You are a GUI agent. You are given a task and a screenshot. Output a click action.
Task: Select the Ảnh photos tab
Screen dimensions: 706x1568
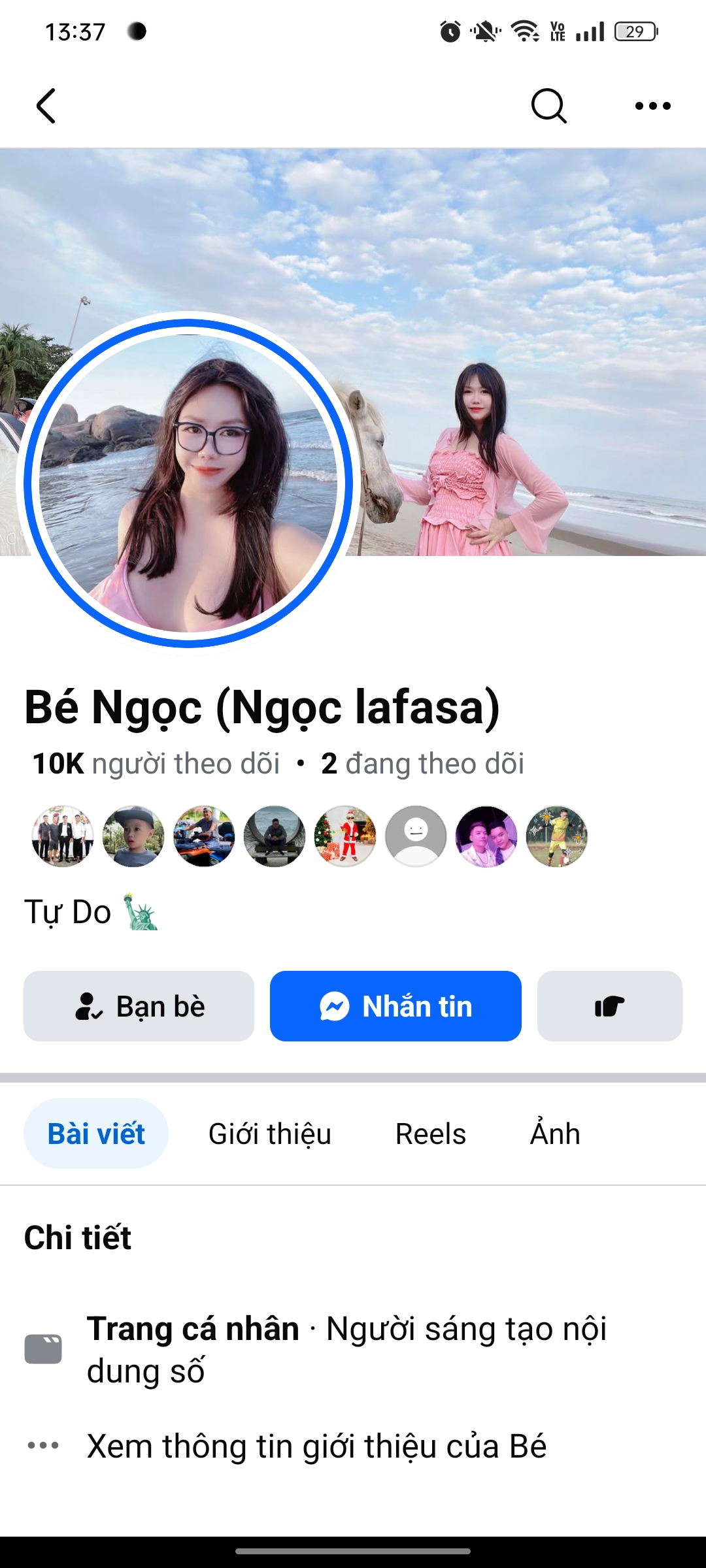[x=555, y=1134]
